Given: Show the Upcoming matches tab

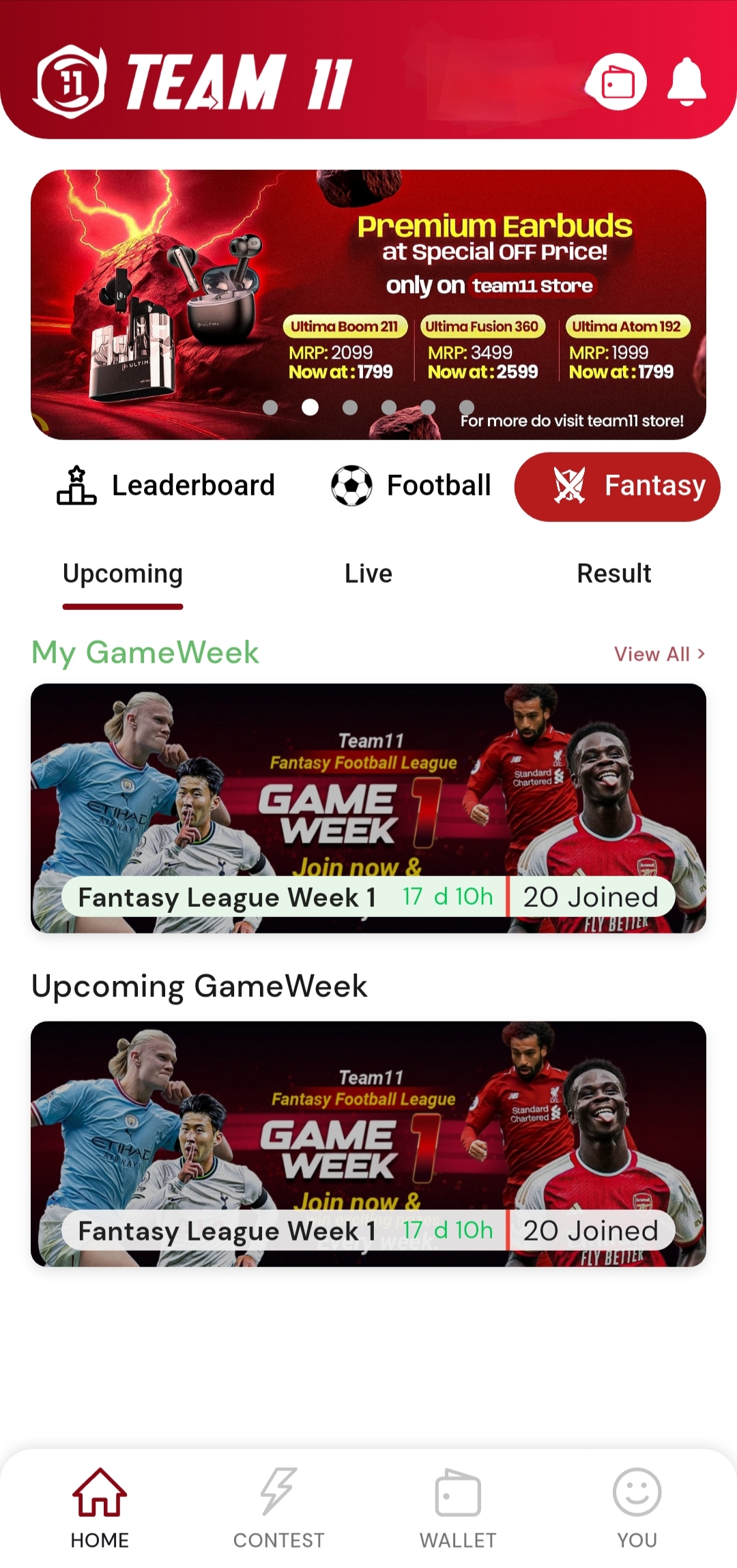Looking at the screenshot, I should pos(123,574).
